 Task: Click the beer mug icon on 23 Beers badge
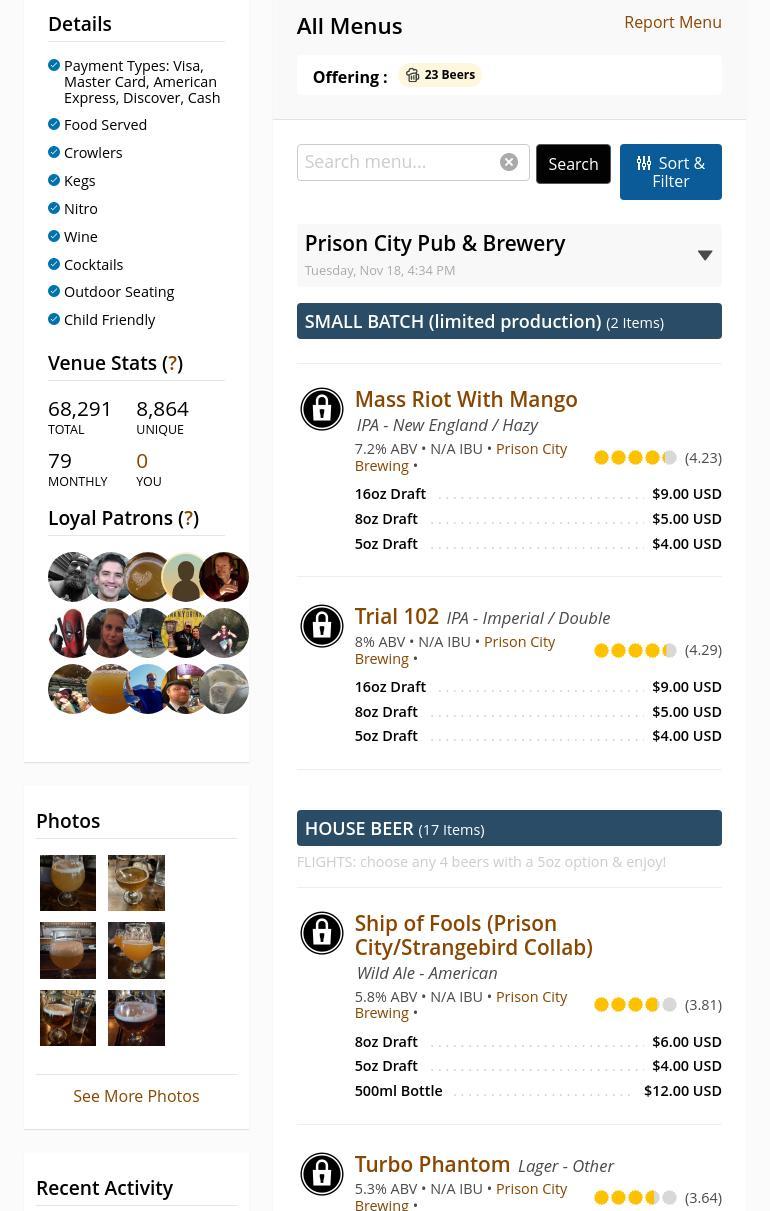(x=413, y=74)
